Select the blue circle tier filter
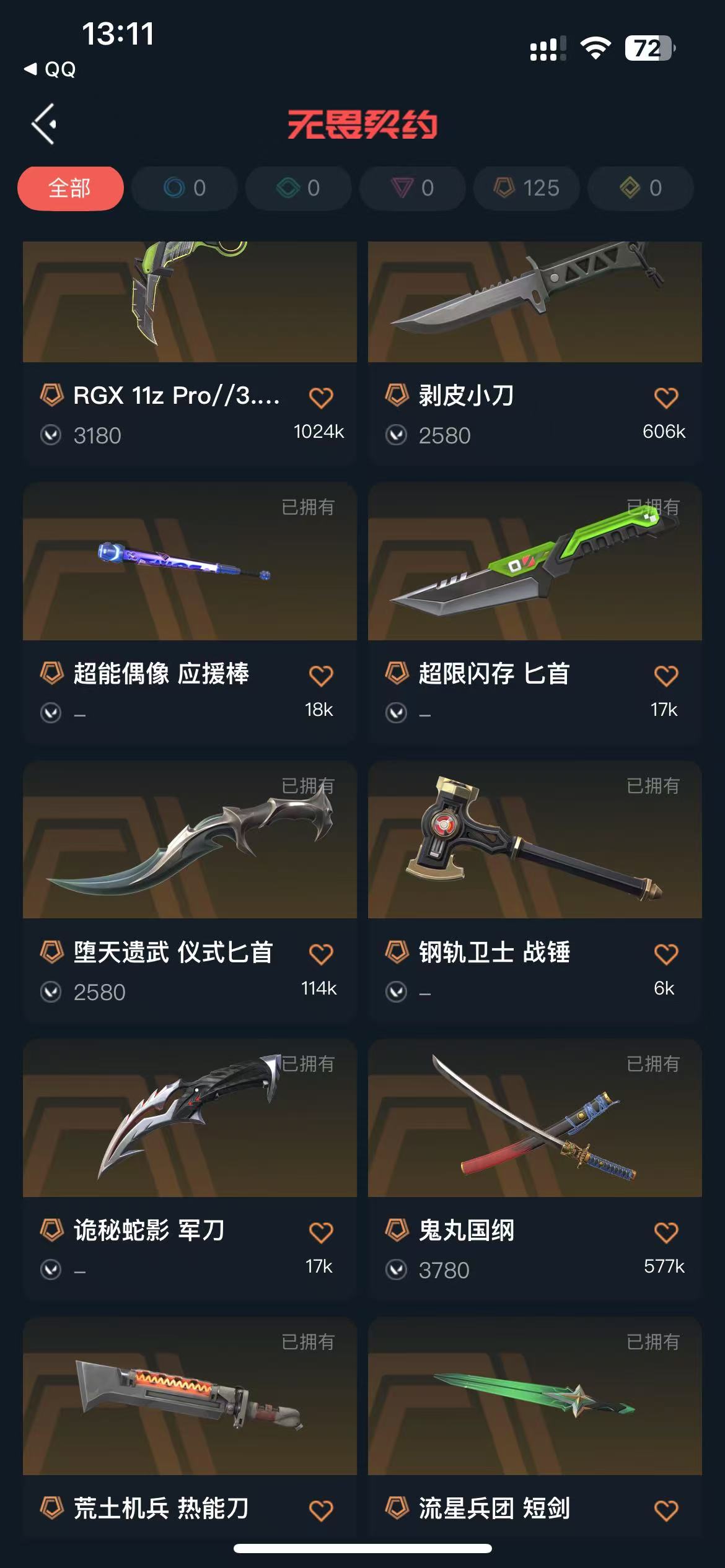The width and height of the screenshot is (725, 1568). tap(185, 188)
